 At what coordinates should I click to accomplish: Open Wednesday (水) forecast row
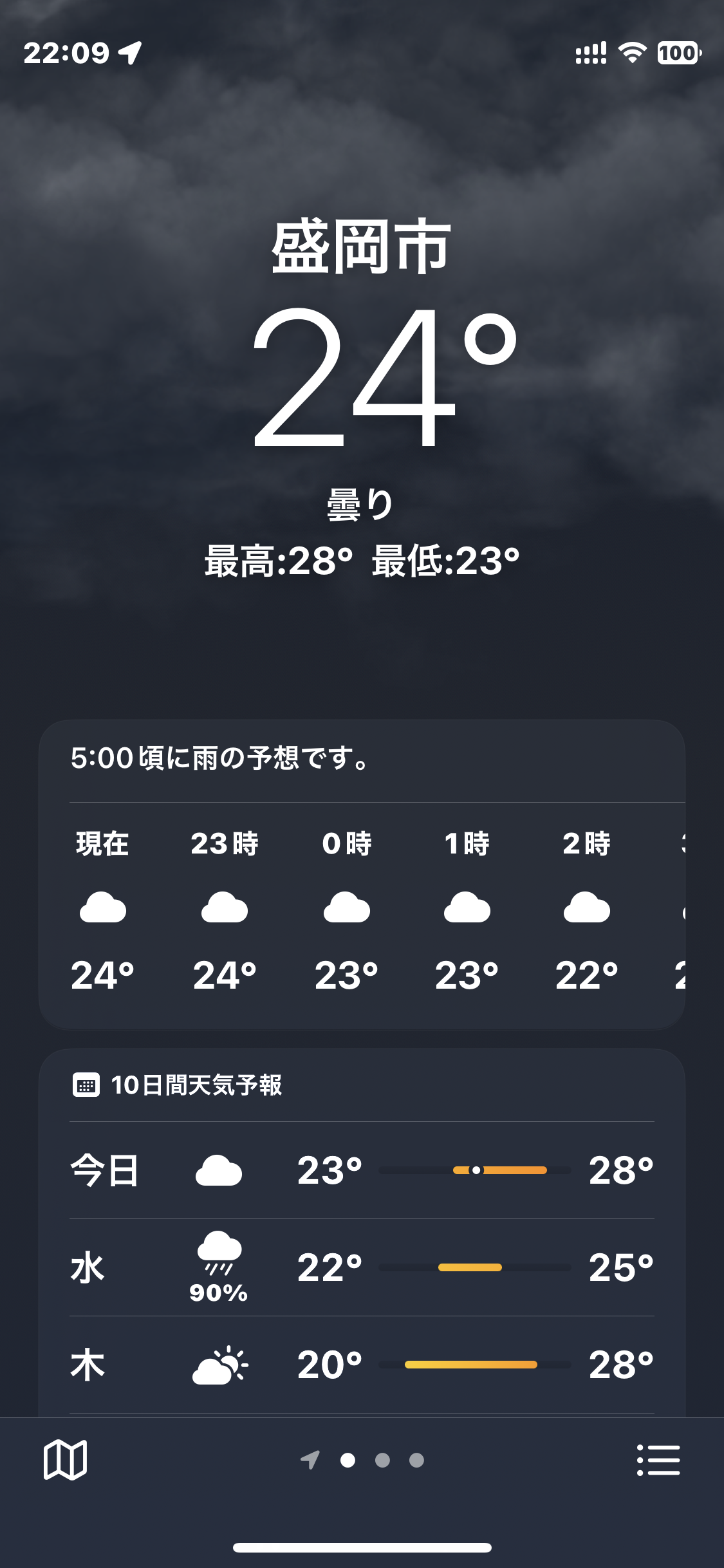(x=362, y=1267)
